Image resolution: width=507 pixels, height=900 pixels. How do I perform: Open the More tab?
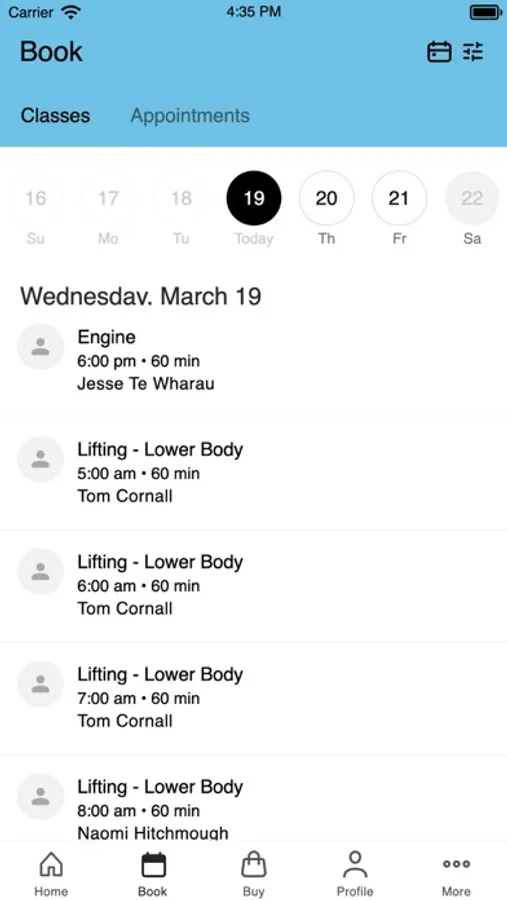tap(456, 873)
